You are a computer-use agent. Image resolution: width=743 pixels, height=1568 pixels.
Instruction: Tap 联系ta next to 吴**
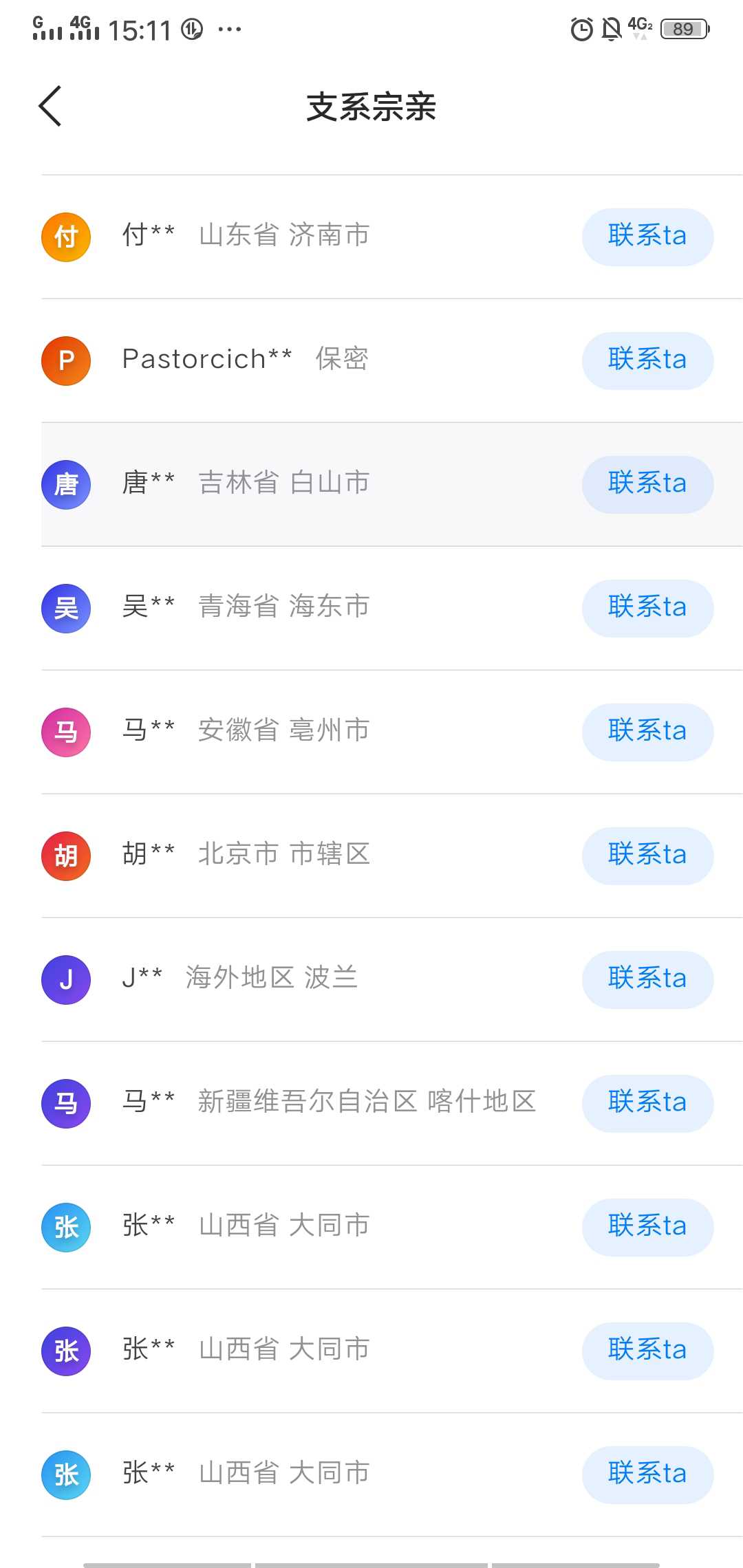(x=647, y=608)
